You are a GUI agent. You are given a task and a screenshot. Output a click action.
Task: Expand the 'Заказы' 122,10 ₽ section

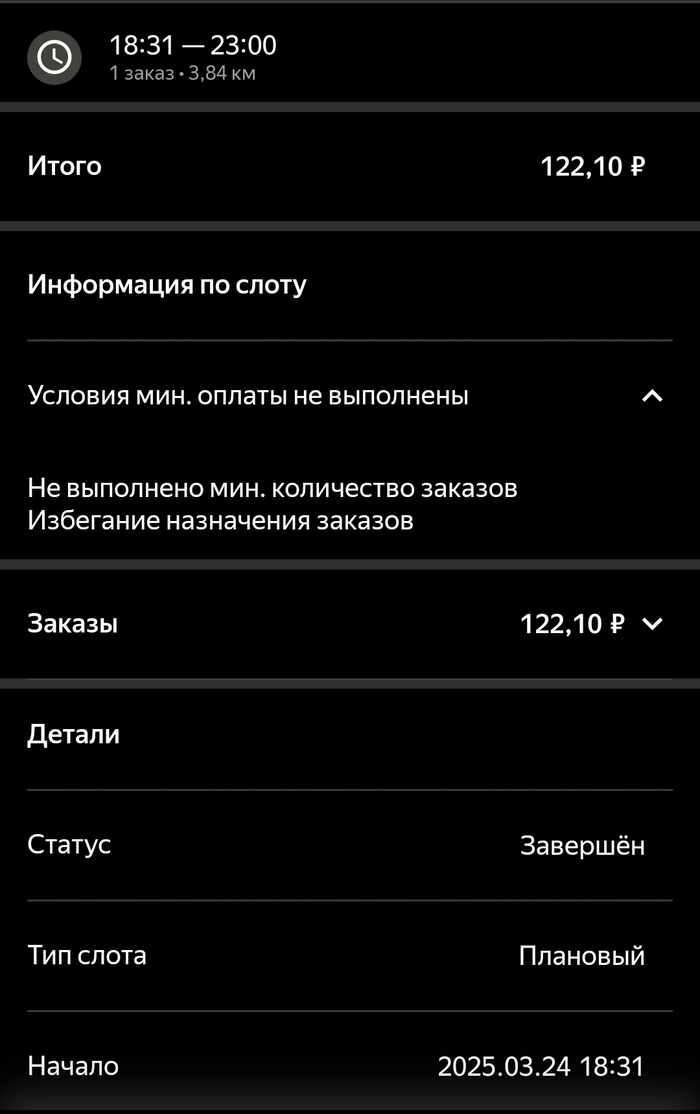pos(652,624)
